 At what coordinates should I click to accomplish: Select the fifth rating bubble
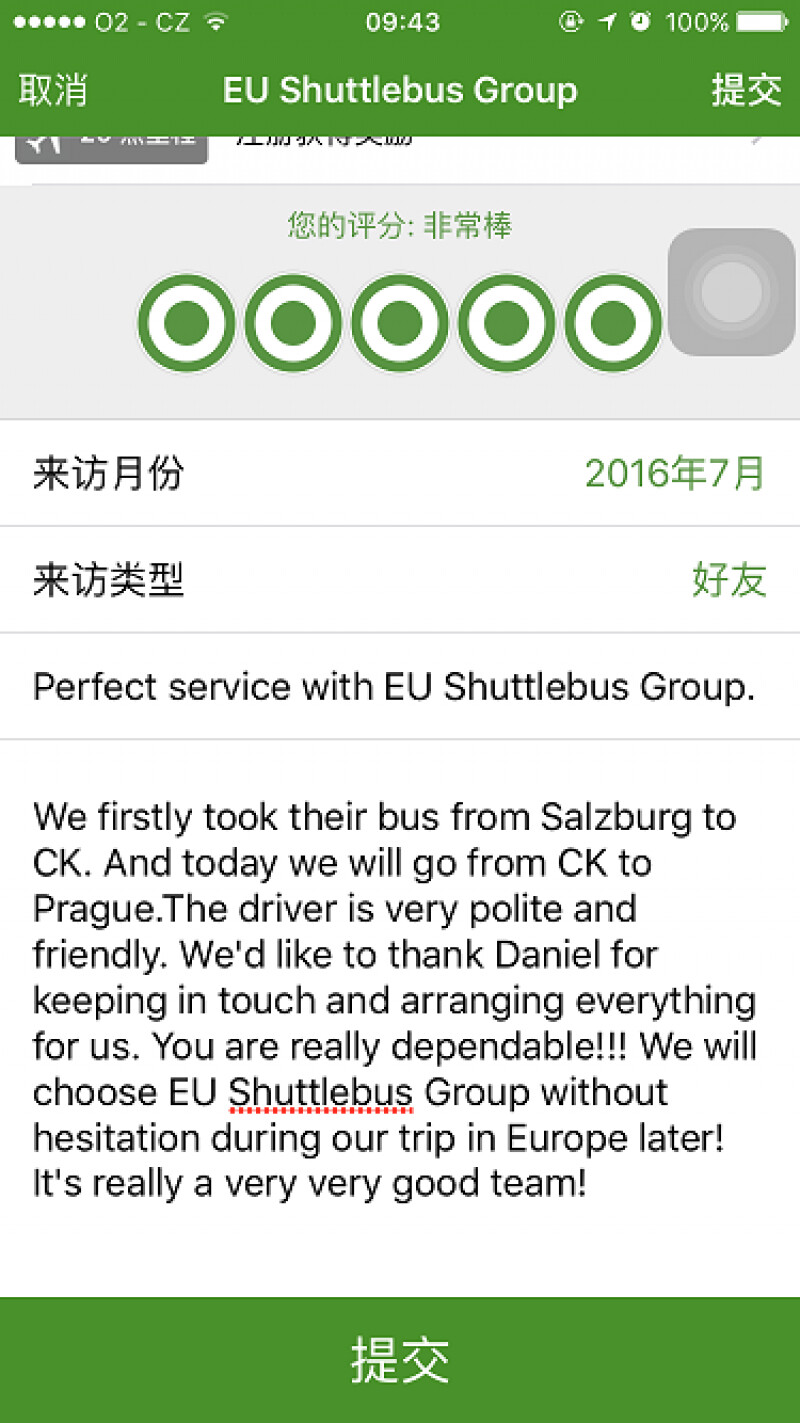613,323
